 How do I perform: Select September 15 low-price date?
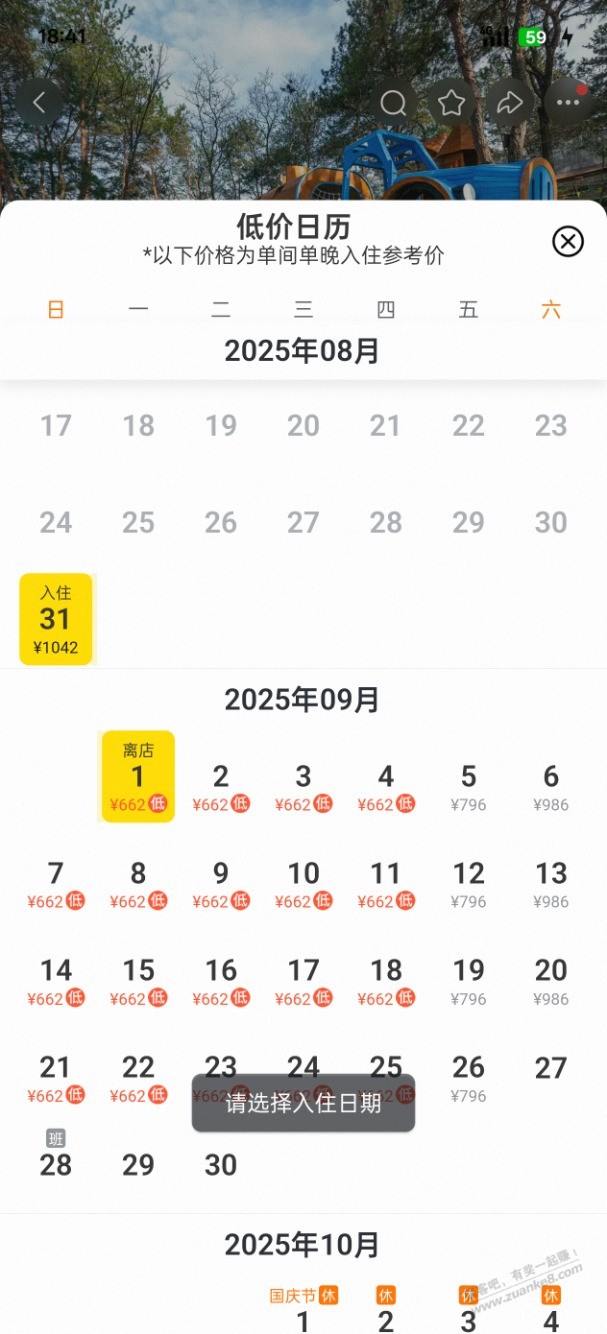[138, 981]
